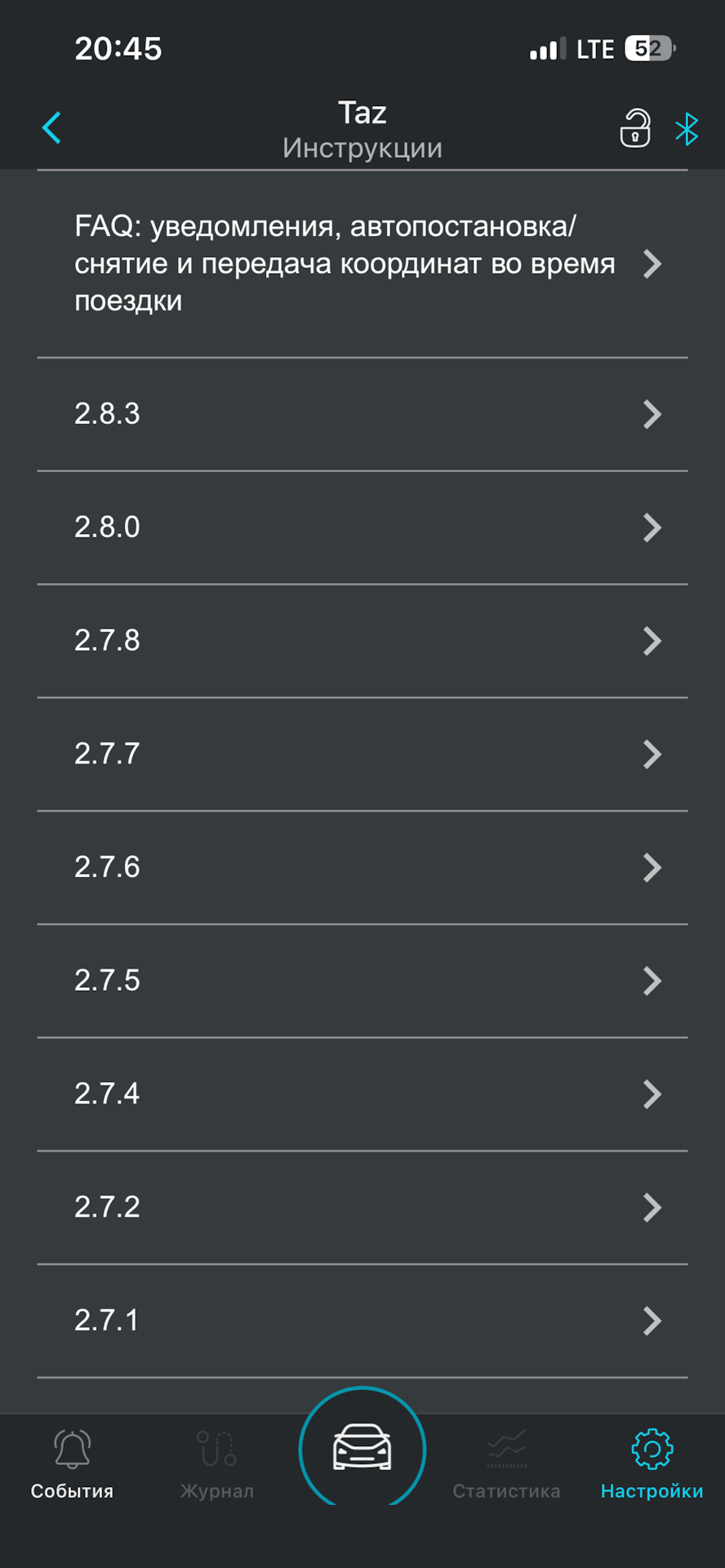Go back using the header arrow
Screen dimensions: 725x1568
51,128
